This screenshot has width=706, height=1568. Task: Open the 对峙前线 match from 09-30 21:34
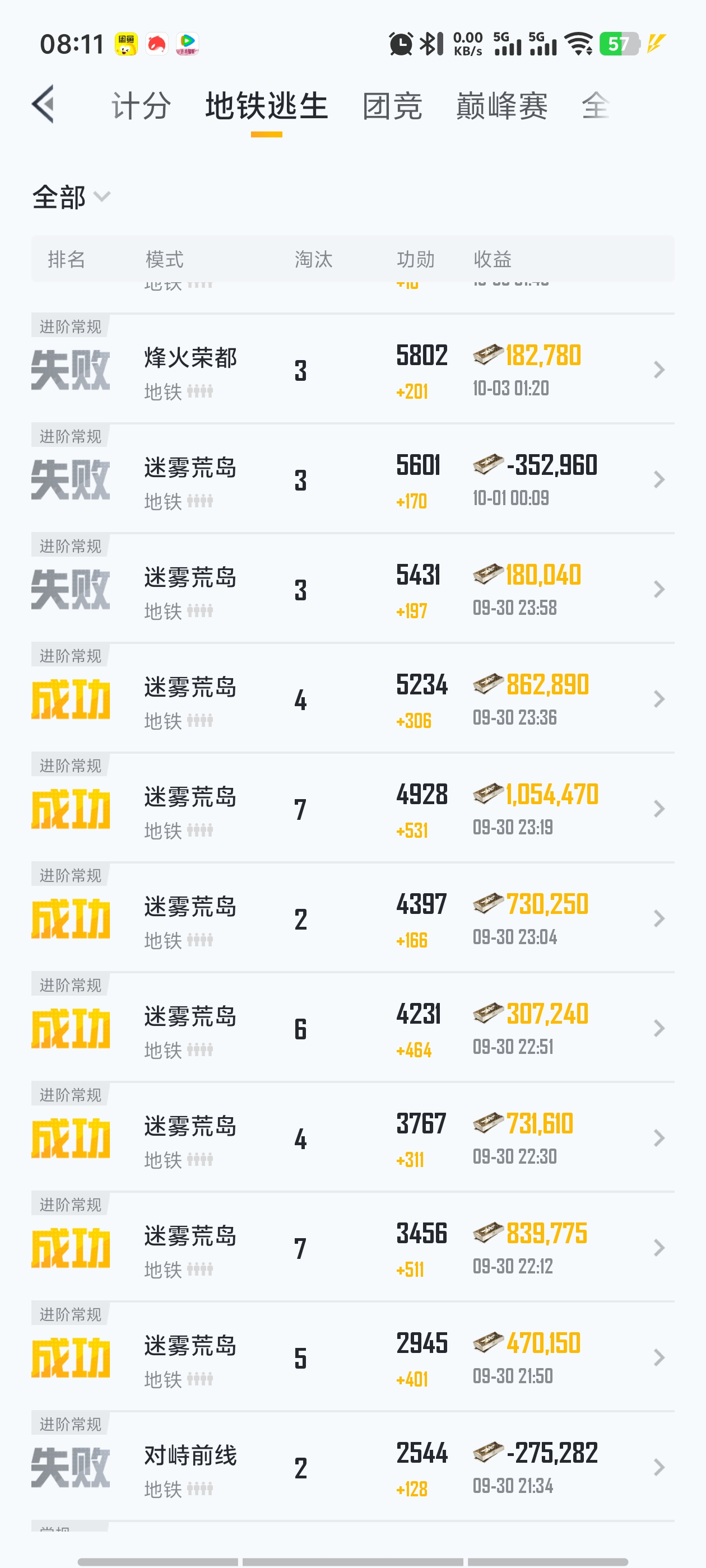tap(352, 1468)
